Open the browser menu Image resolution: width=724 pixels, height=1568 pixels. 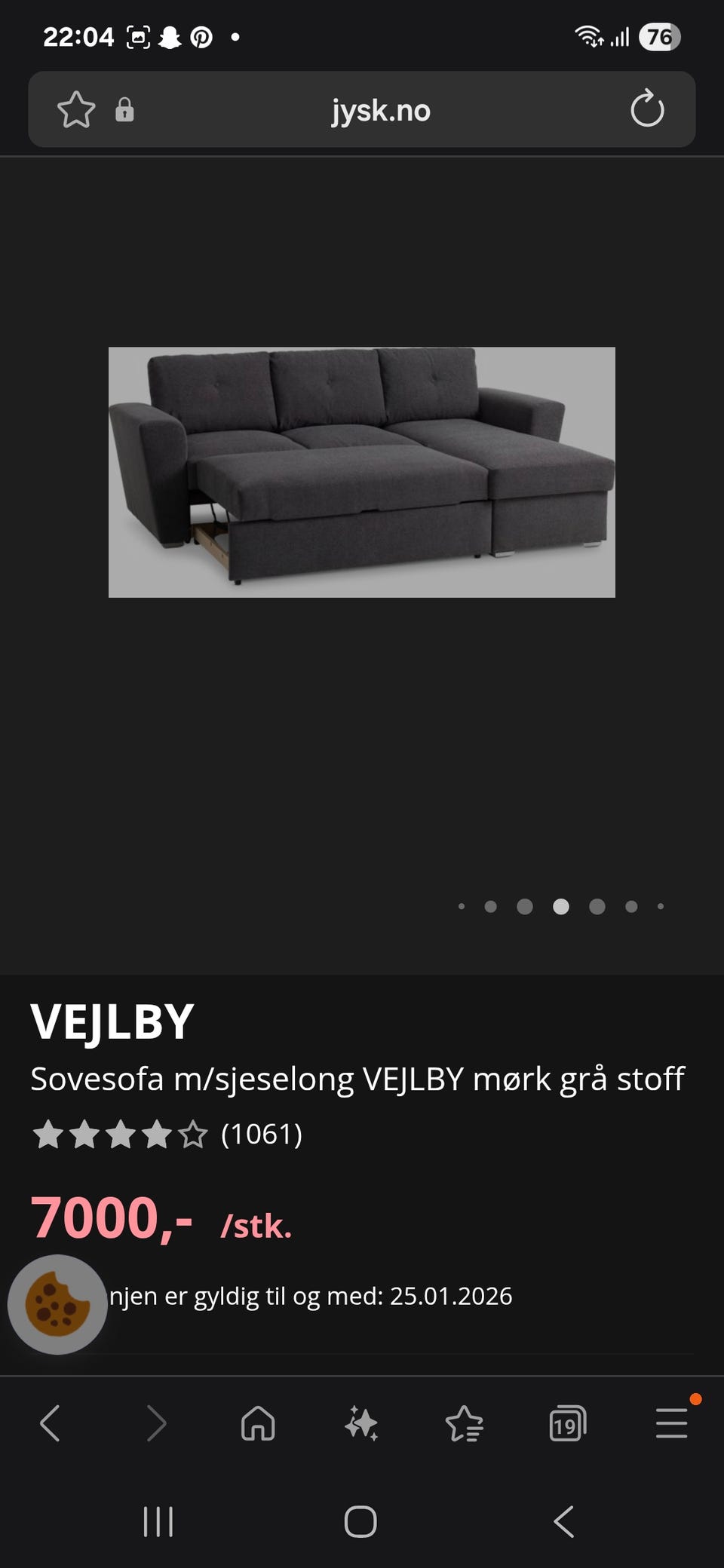pos(671,1423)
